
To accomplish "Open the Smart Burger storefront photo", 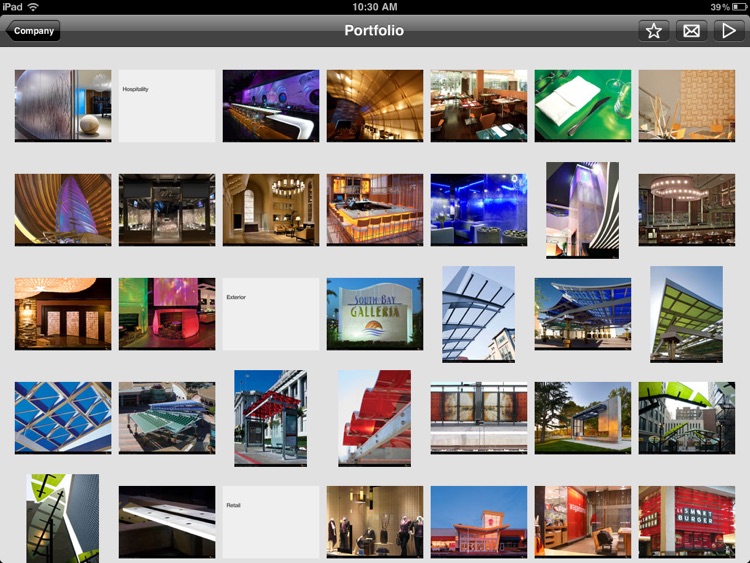I will [687, 521].
